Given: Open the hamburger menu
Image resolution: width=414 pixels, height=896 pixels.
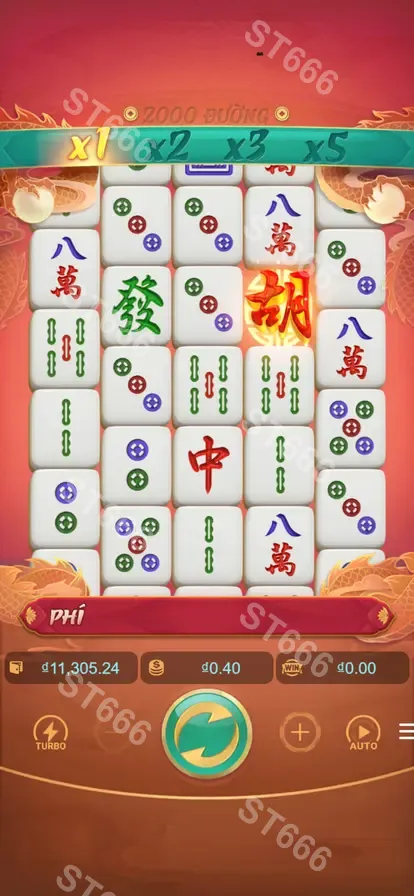Looking at the screenshot, I should (x=407, y=731).
